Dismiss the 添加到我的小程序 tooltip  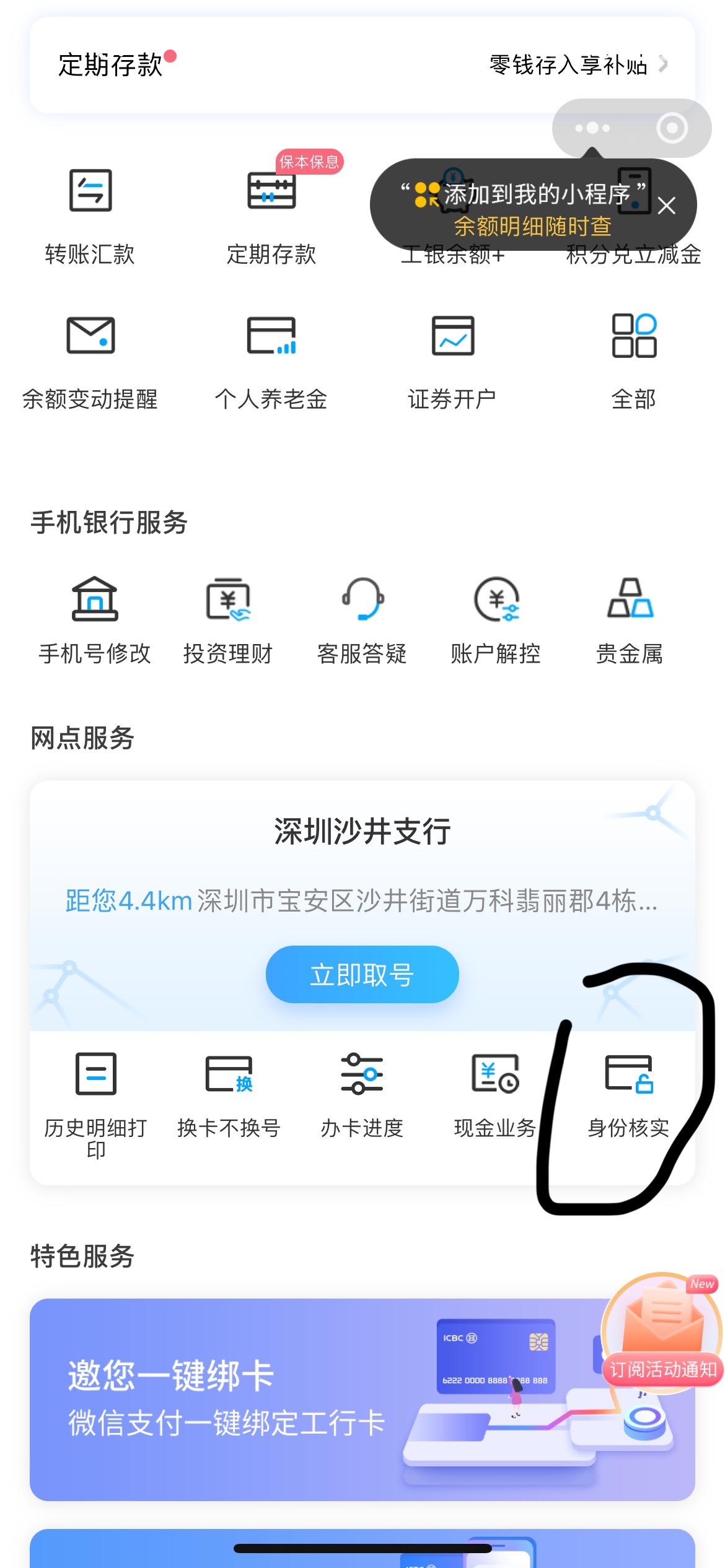click(x=667, y=206)
